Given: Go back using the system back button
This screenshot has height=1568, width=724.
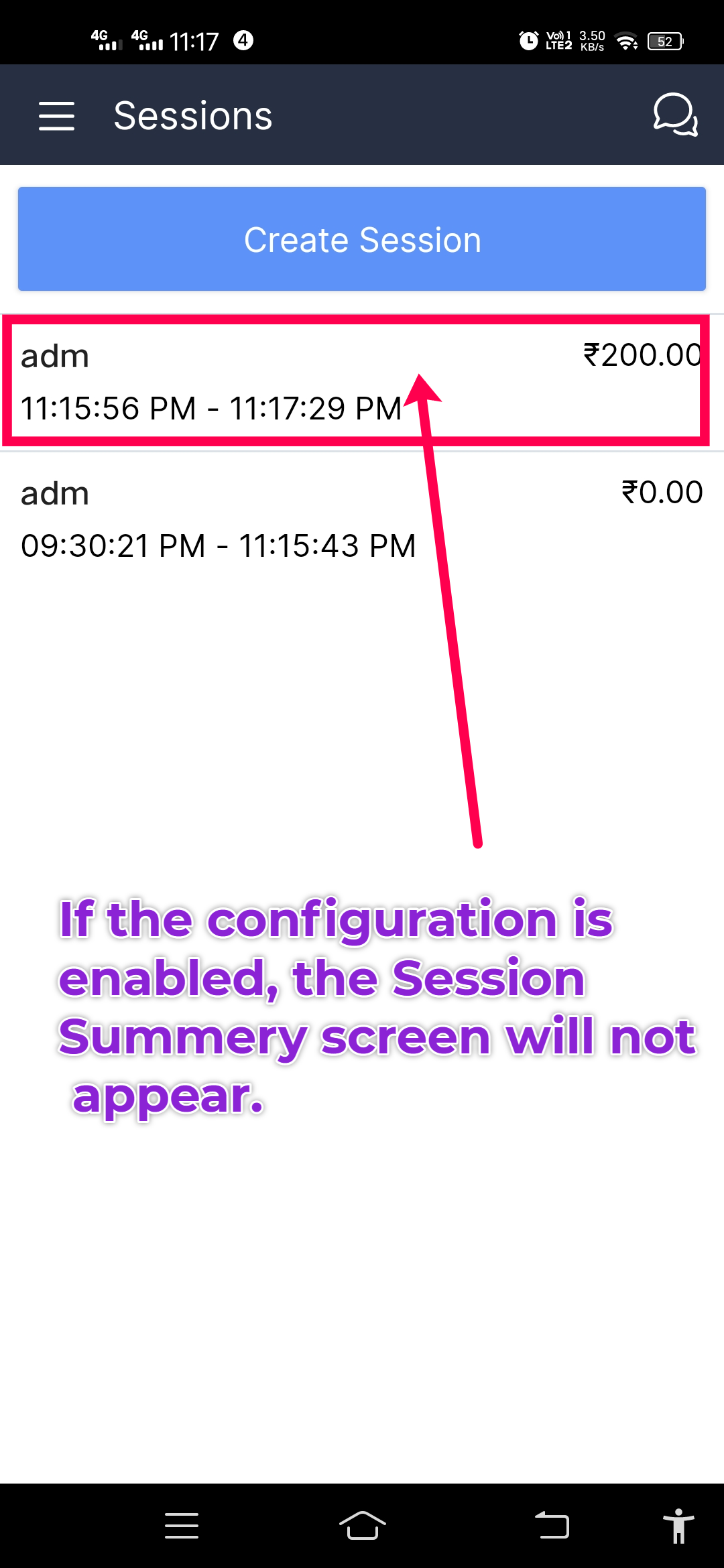Looking at the screenshot, I should [552, 1526].
